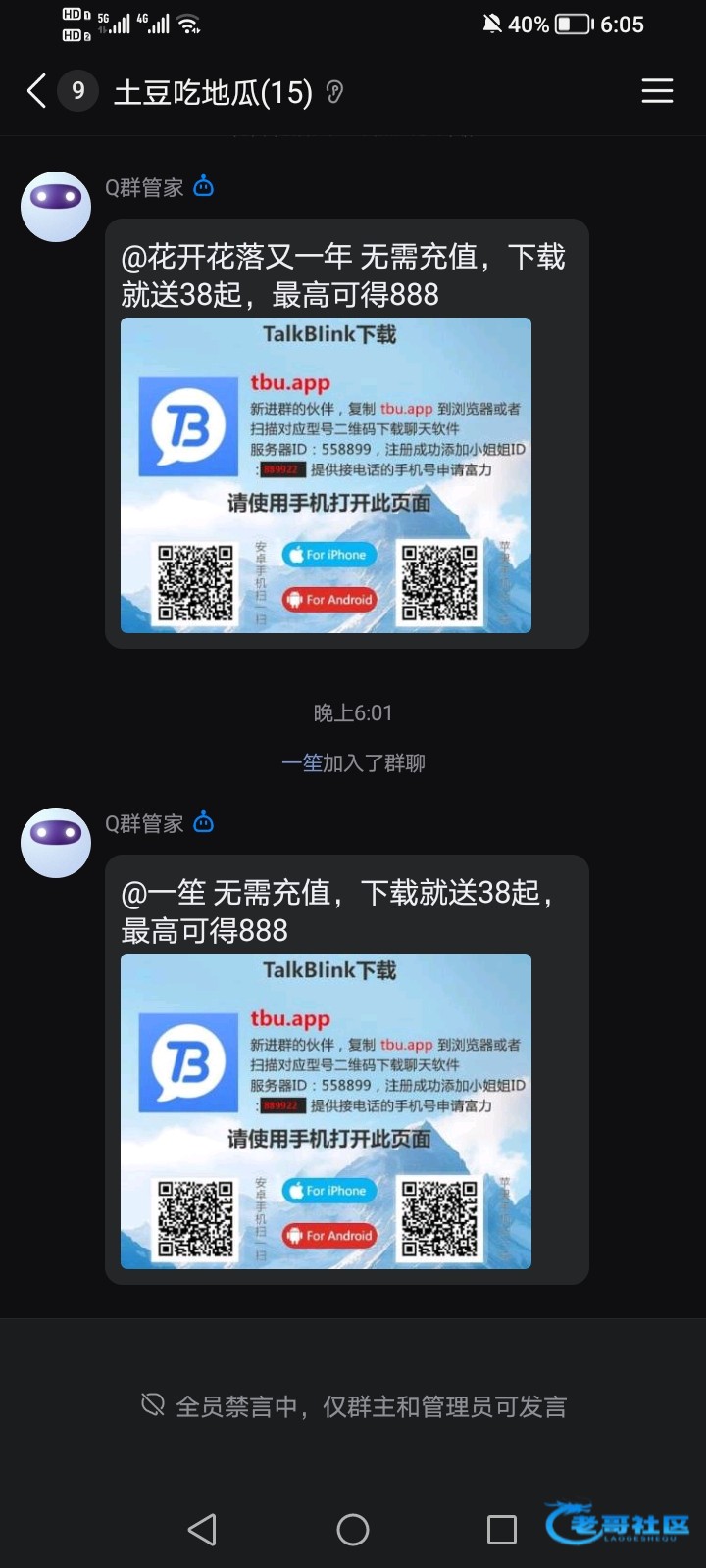Open the TalkBlink下载 image sent to 一笙
Viewport: 706px width, 1568px height.
tap(326, 1111)
